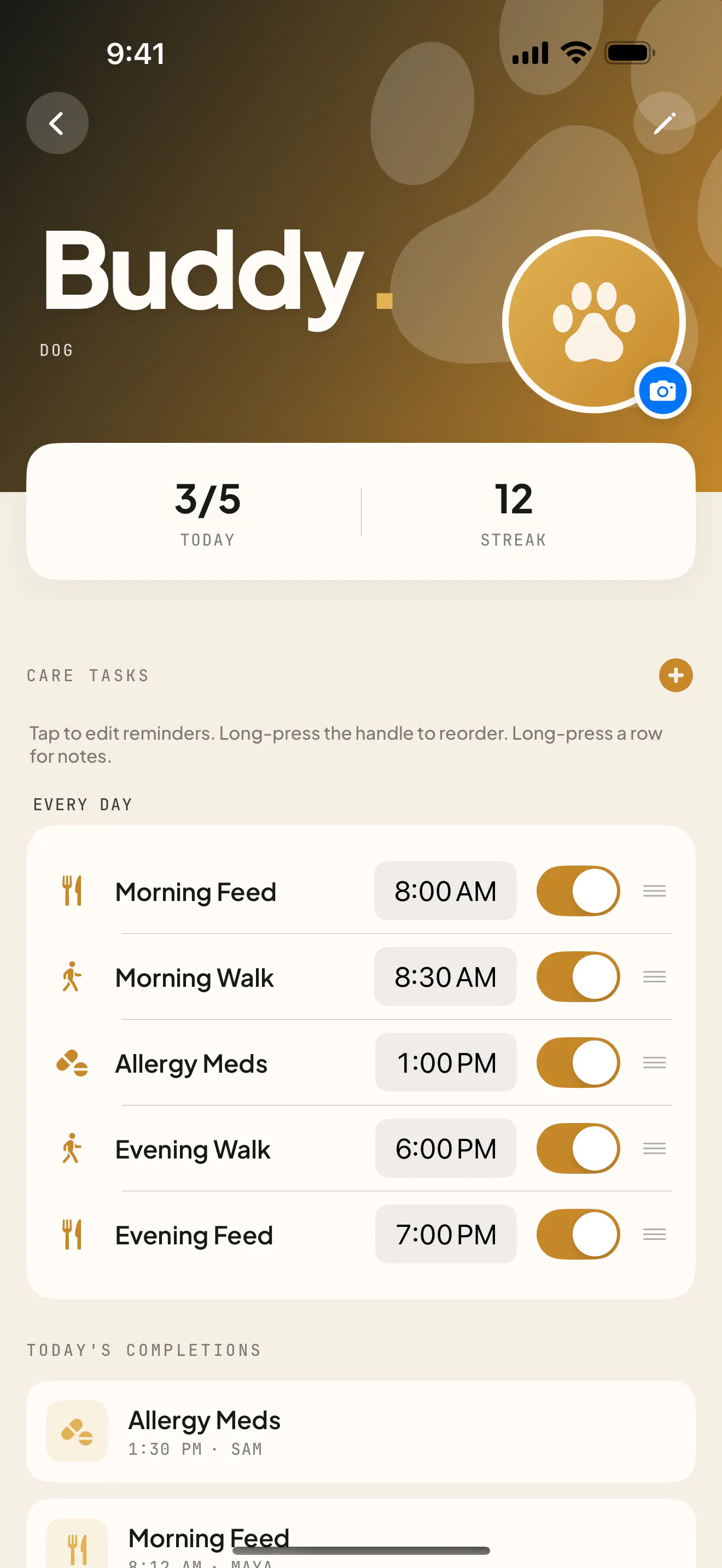
Task: Turn off the Allergy Meds reminder
Action: pyautogui.click(x=578, y=1063)
